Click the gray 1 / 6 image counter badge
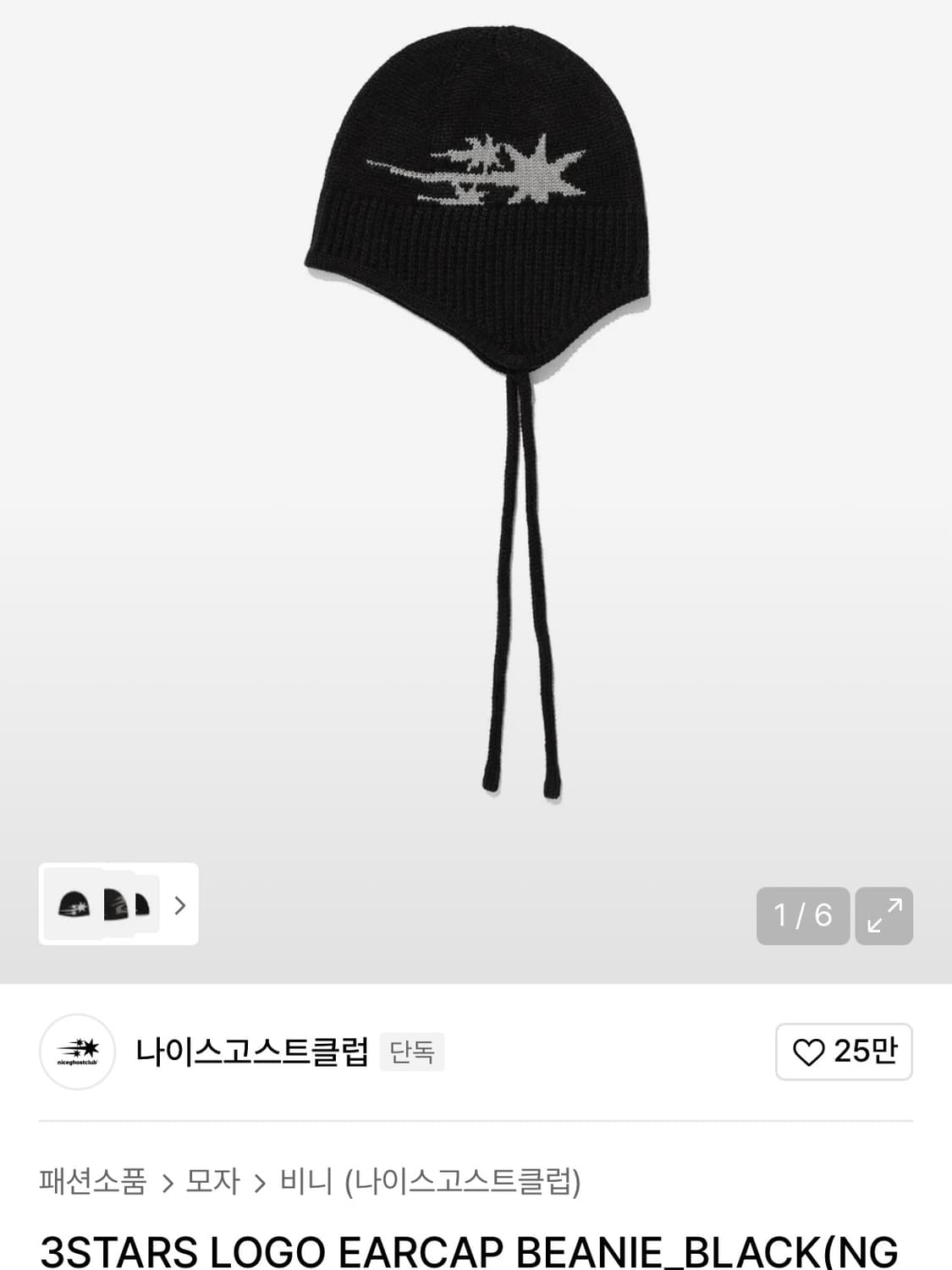This screenshot has height=1270, width=952. 802,914
